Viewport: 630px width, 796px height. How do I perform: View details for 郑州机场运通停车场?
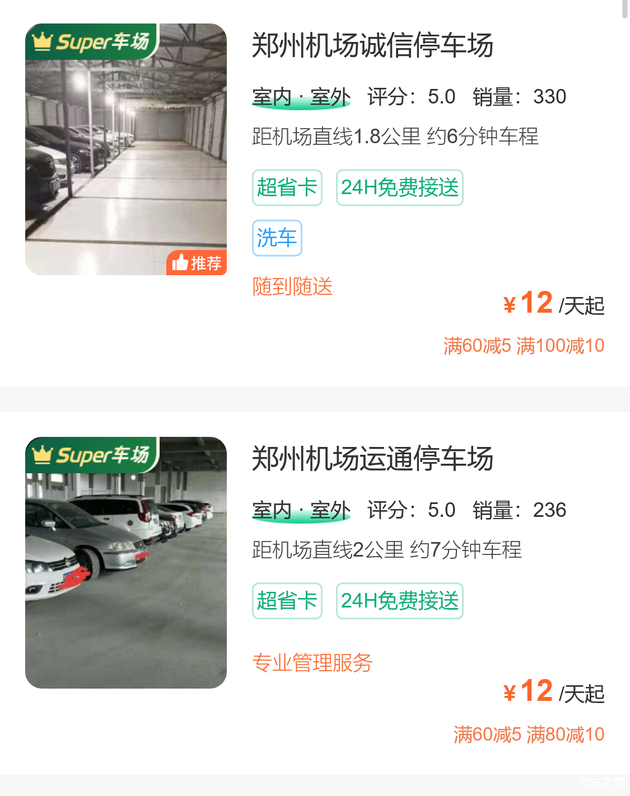click(x=372, y=459)
